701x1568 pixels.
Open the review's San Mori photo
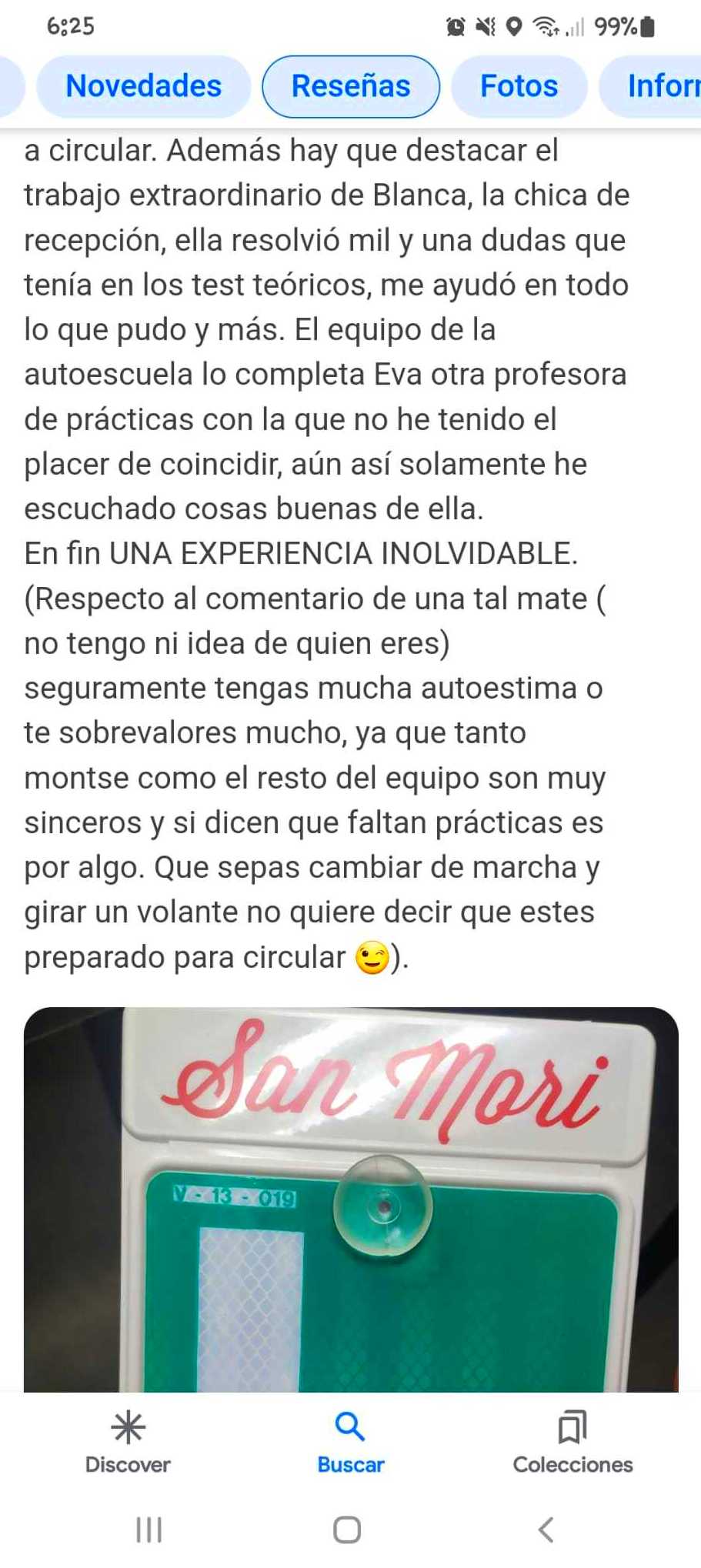pos(351,1199)
